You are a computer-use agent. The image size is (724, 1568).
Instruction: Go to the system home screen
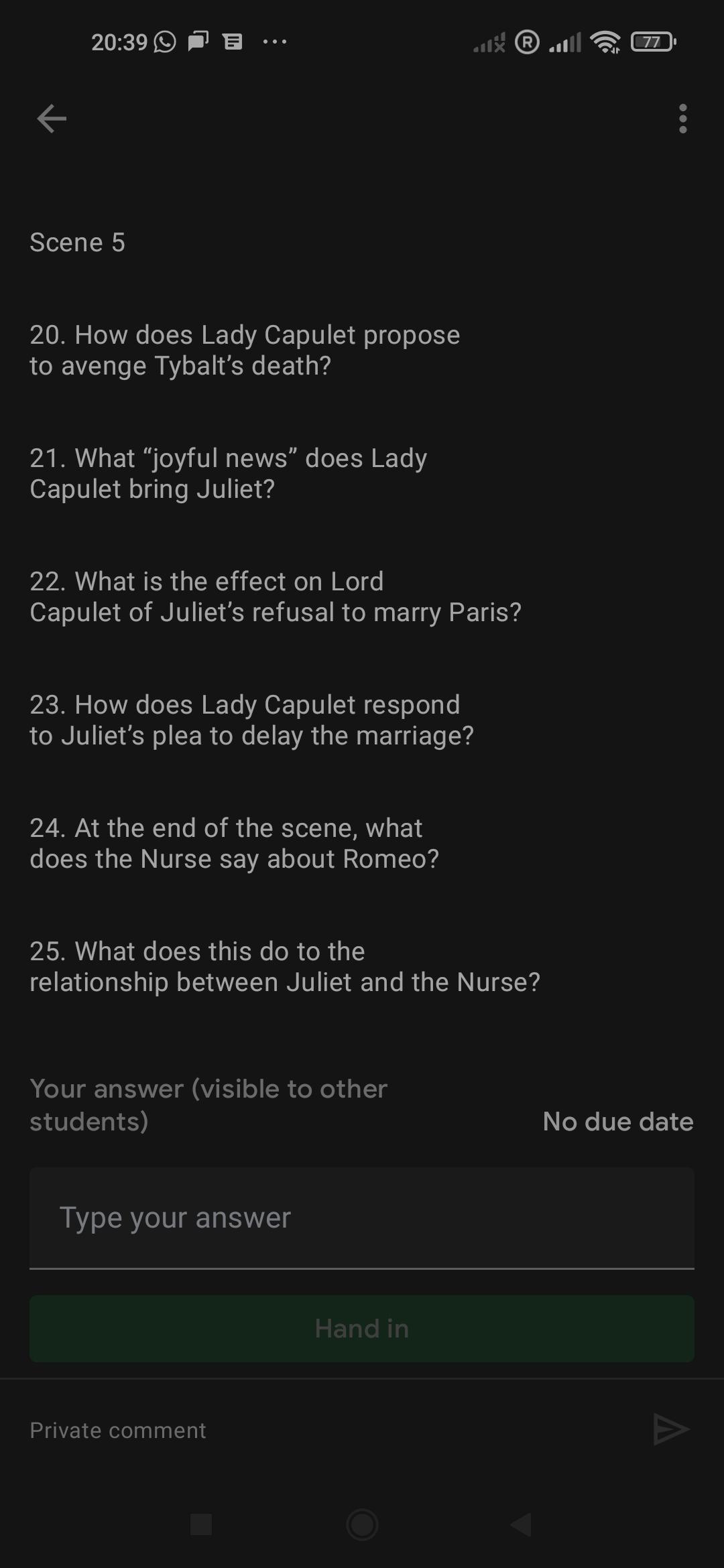tap(362, 1524)
